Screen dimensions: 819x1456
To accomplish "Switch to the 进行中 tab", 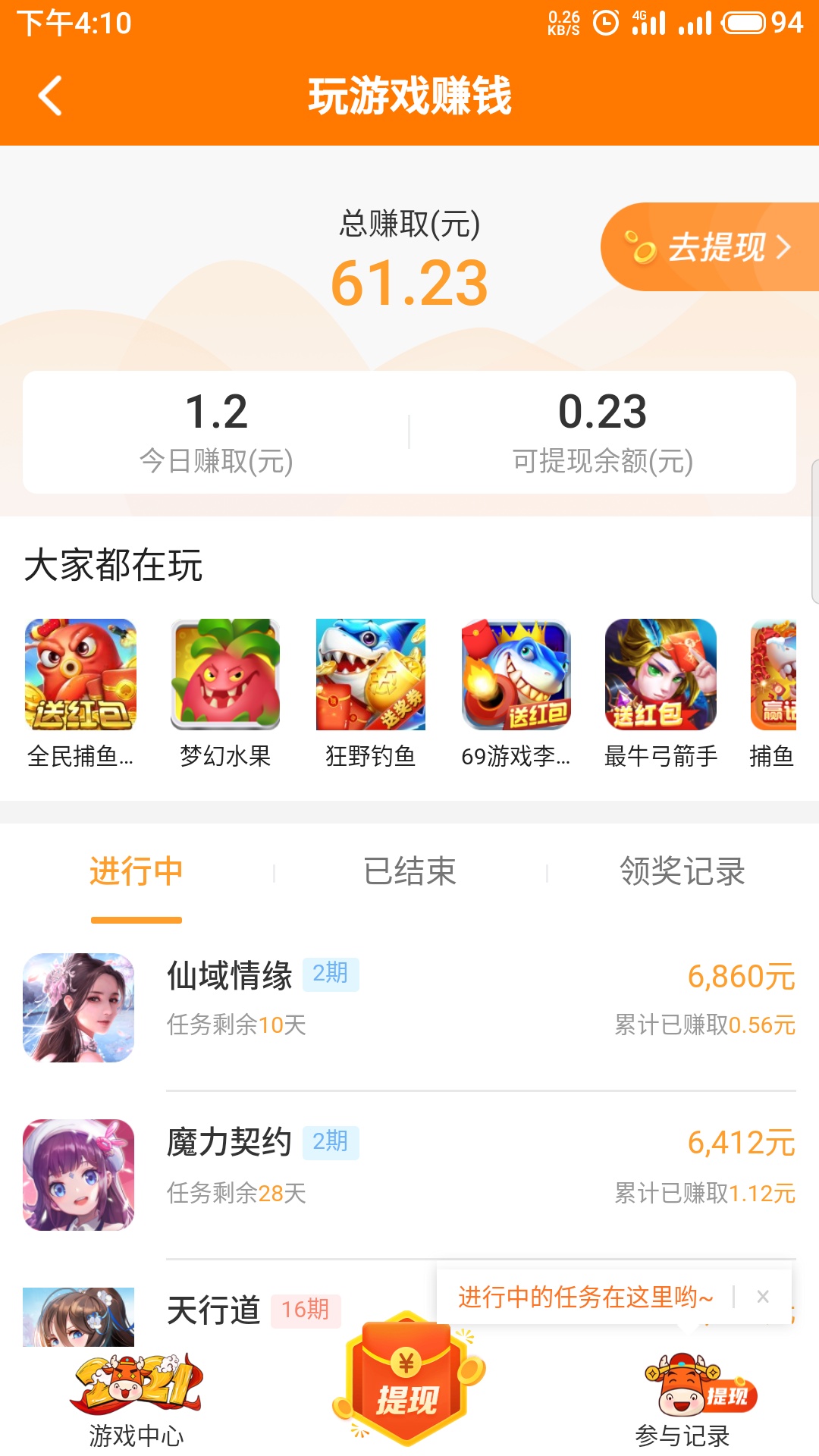I will (136, 872).
